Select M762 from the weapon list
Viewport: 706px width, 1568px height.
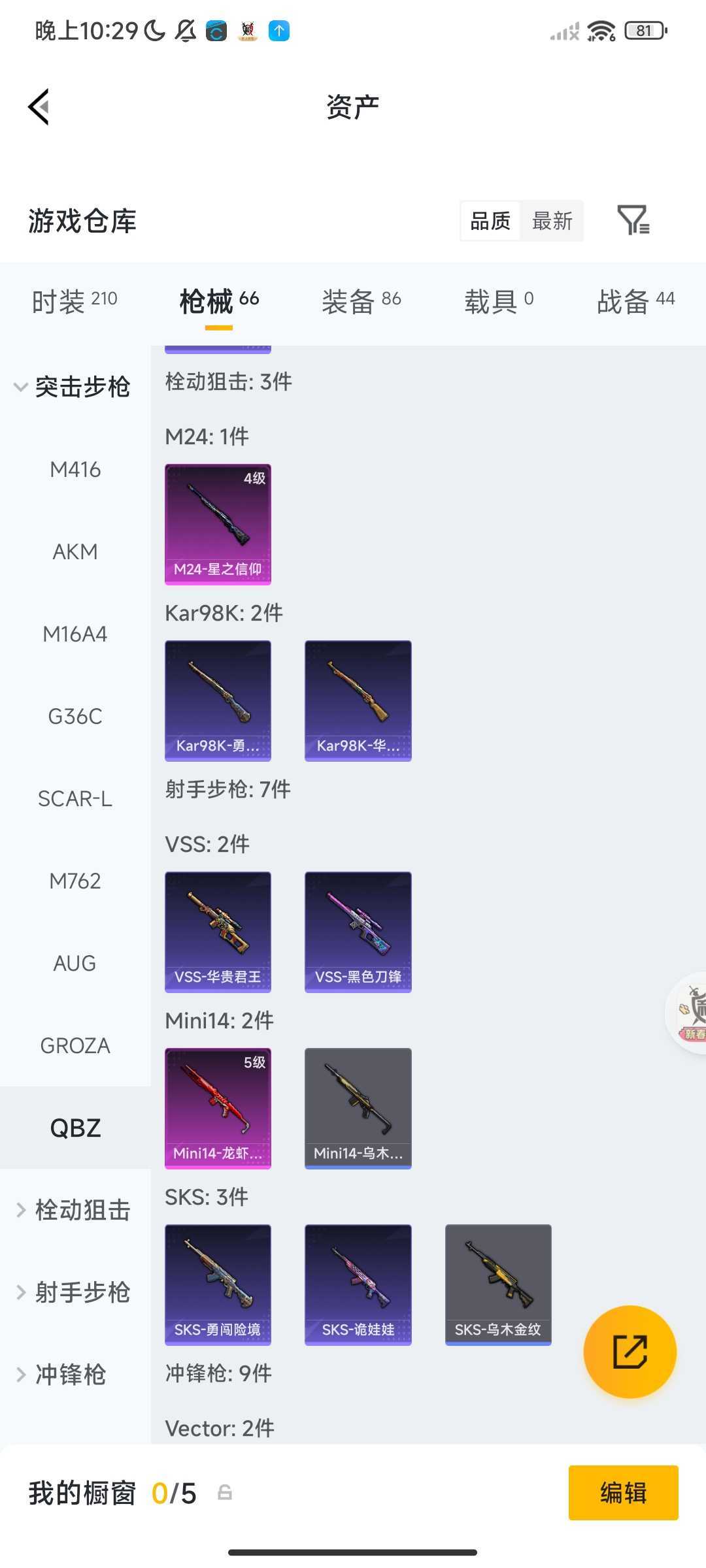click(x=75, y=881)
